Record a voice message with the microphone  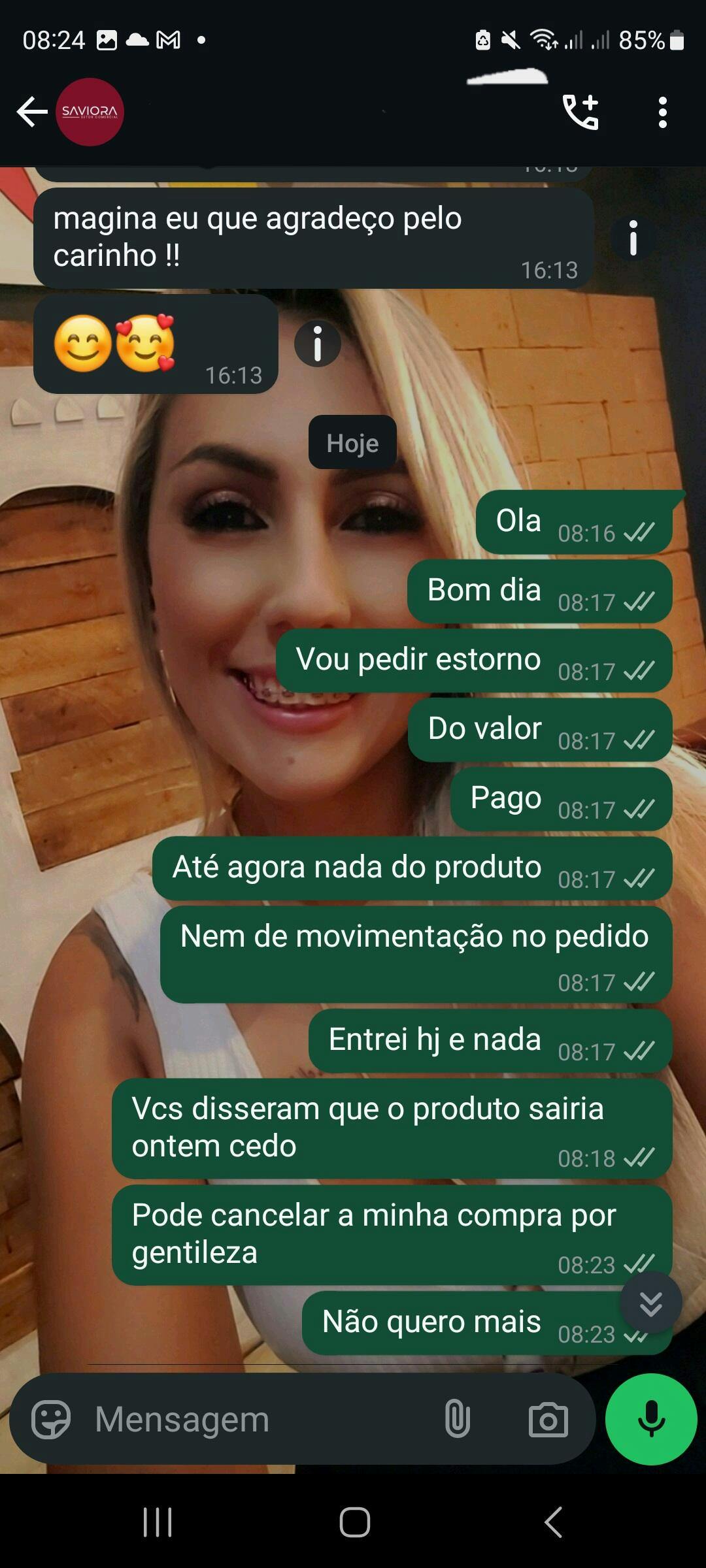(651, 1419)
